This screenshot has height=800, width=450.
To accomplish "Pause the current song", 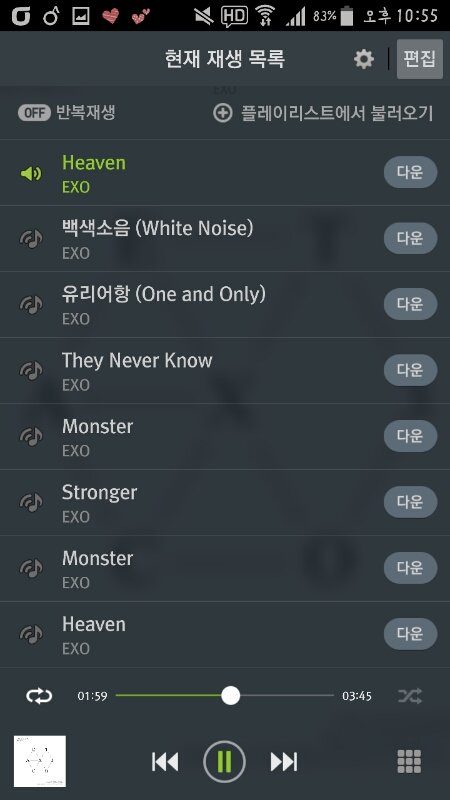I will click(x=224, y=762).
